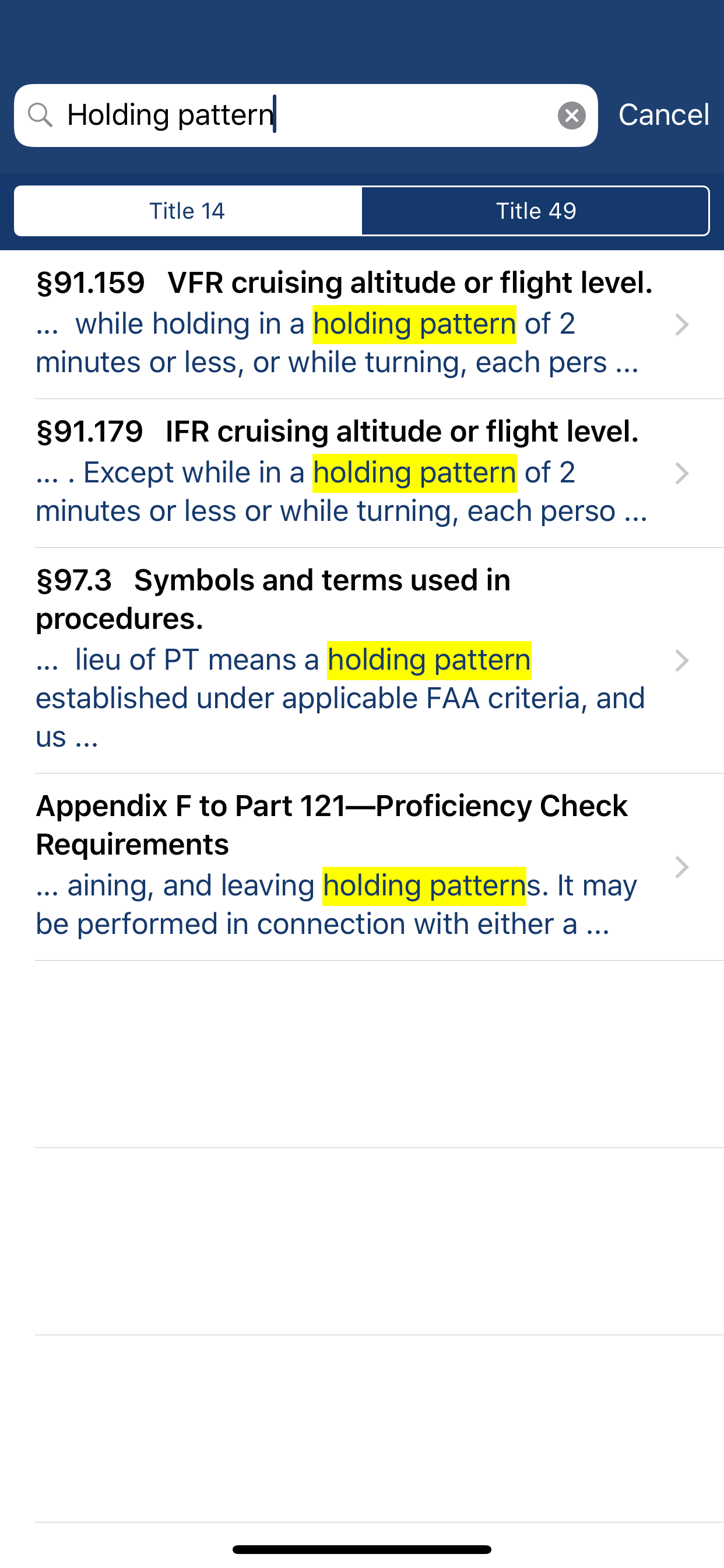The width and height of the screenshot is (724, 1568).
Task: Tap the chevron next to §91.179 result
Action: 683,473
